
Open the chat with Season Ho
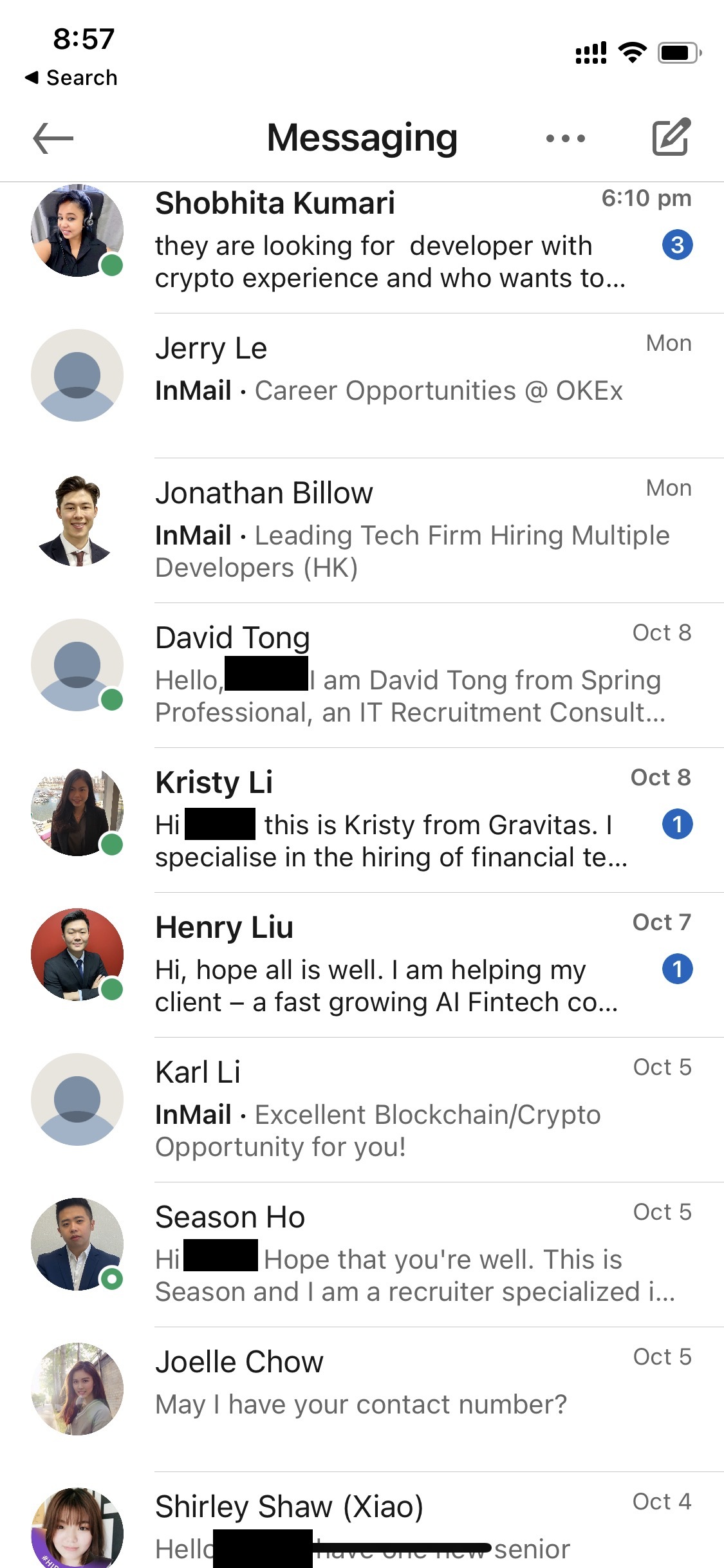[362, 1255]
